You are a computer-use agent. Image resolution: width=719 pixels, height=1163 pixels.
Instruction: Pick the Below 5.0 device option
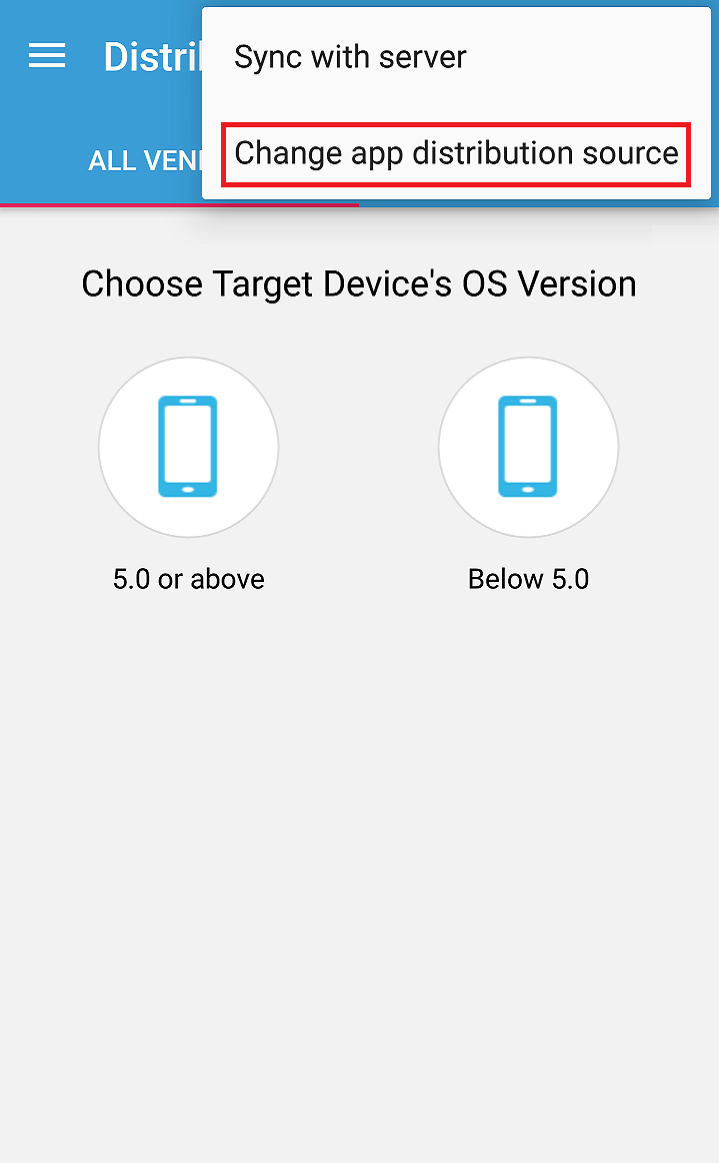528,447
